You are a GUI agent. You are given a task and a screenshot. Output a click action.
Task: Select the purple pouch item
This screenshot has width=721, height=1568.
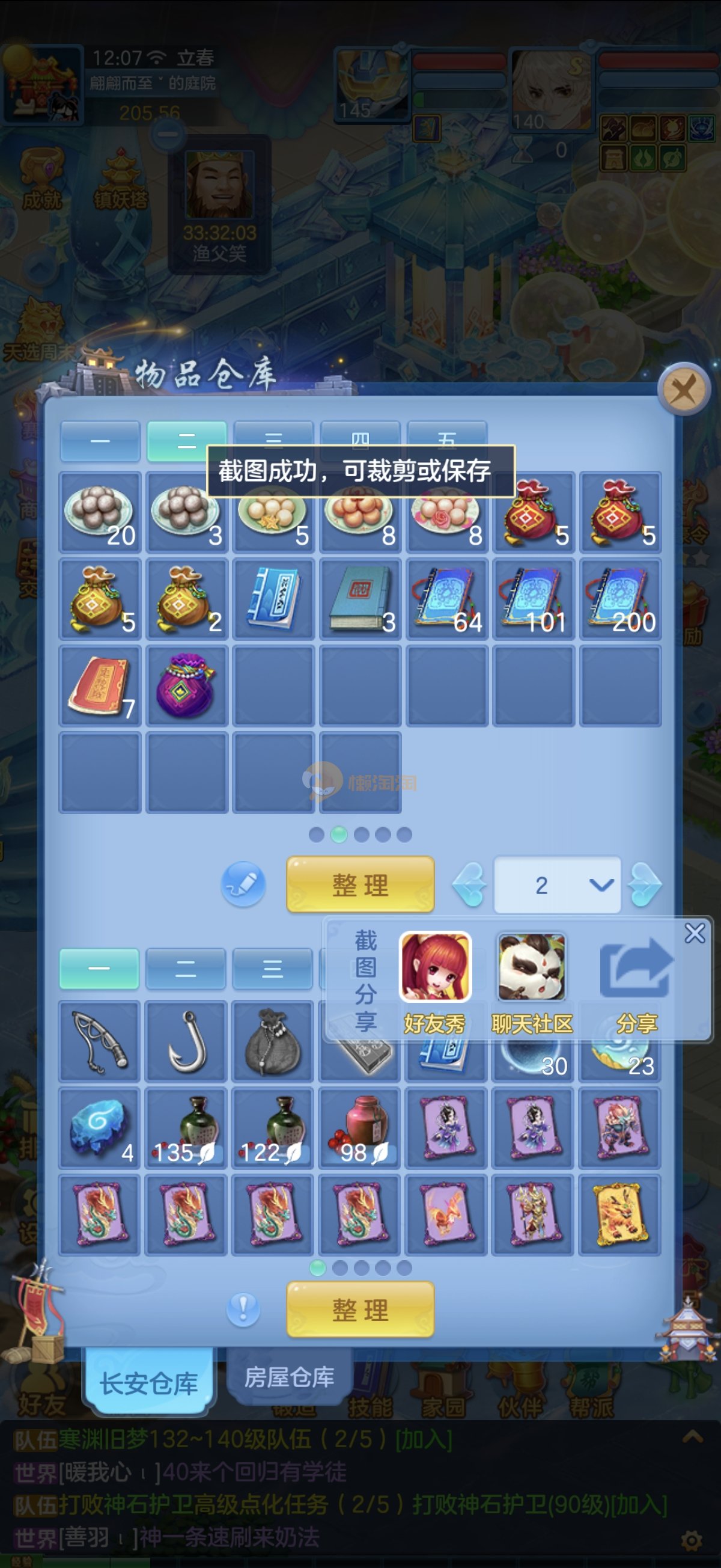[x=187, y=686]
